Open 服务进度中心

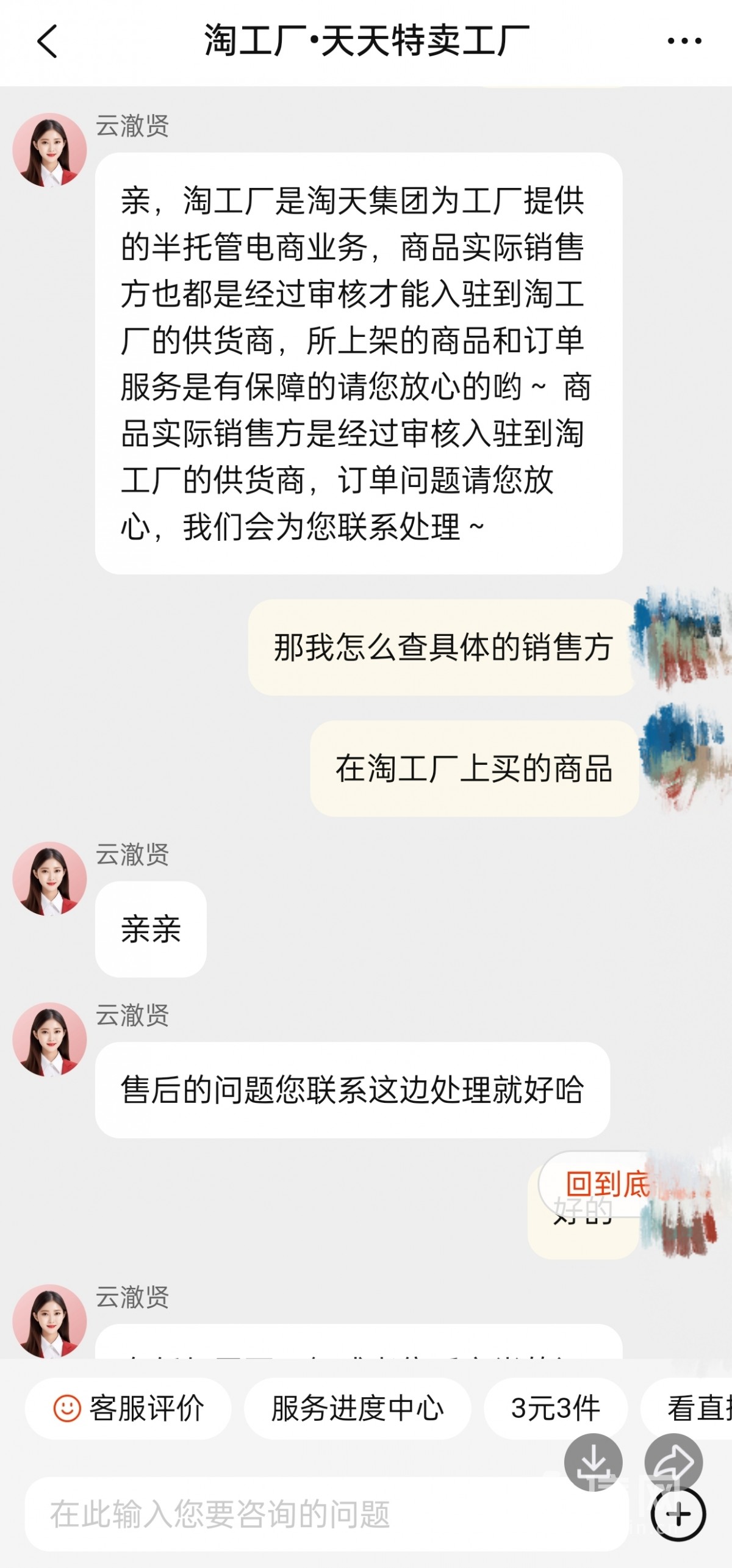click(x=357, y=1408)
